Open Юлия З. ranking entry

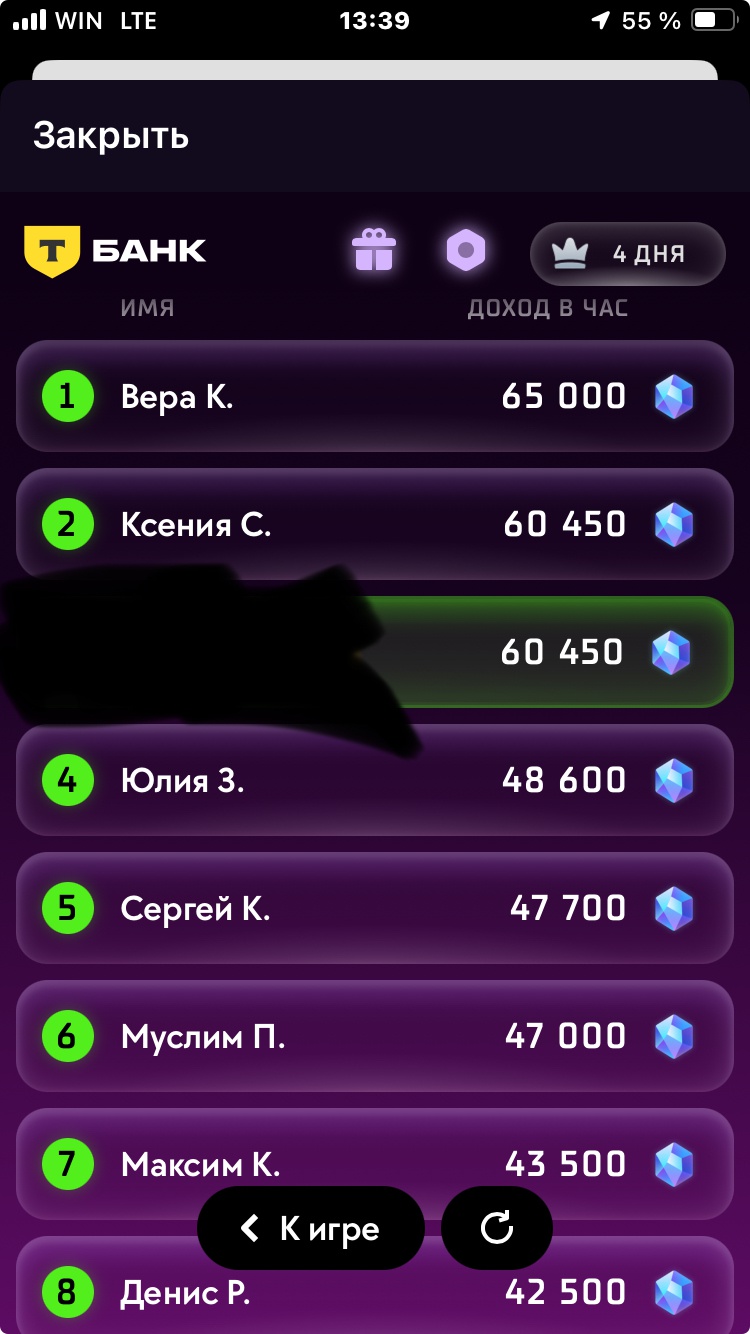coord(375,780)
